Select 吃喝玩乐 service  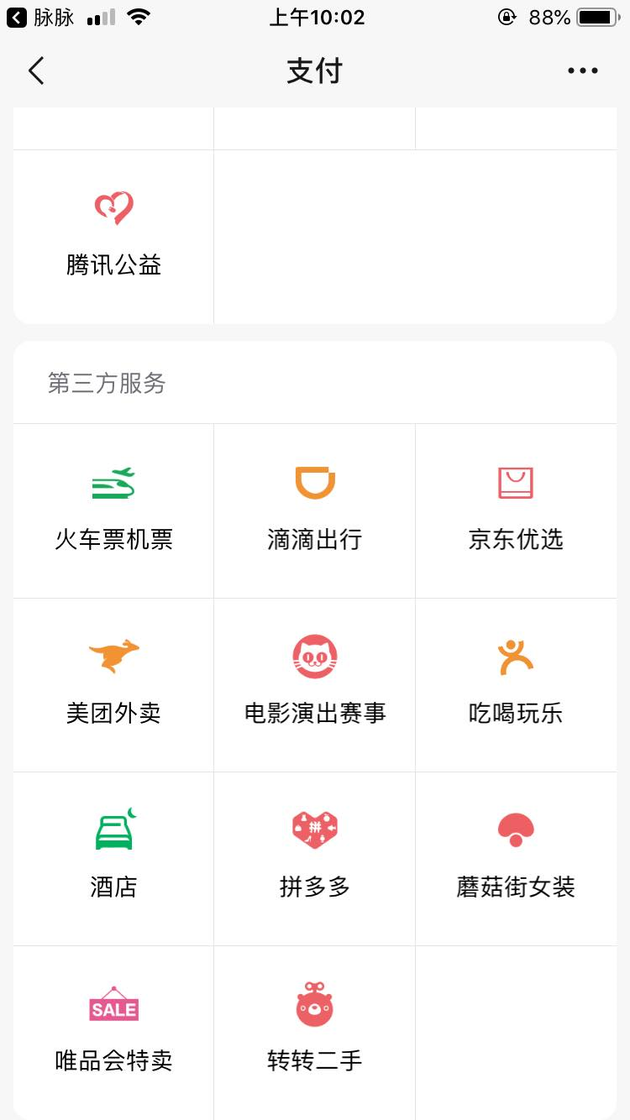tap(516, 685)
